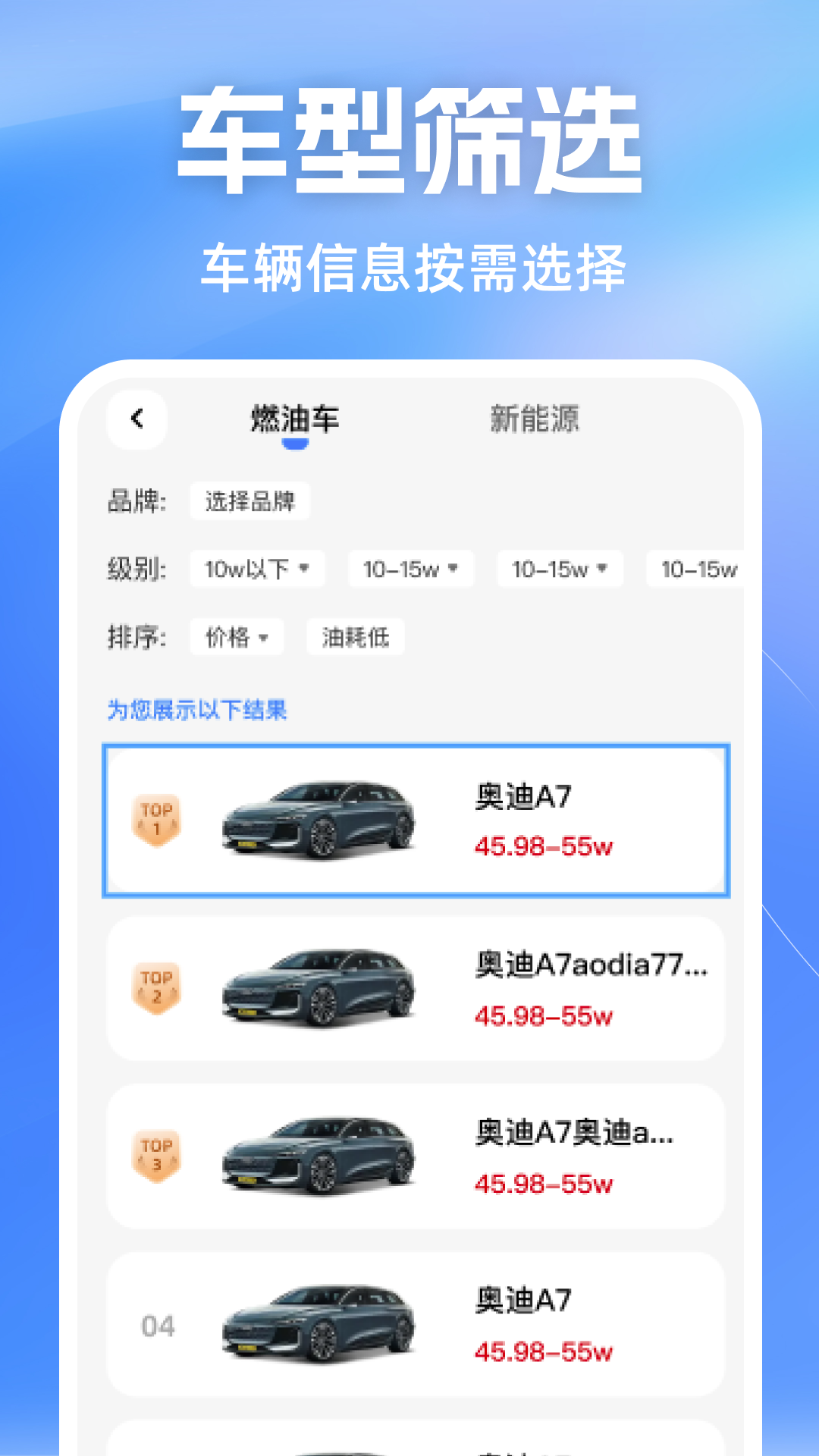819x1456 pixels.
Task: Expand the 10w以下 price dropdown
Action: click(x=258, y=569)
